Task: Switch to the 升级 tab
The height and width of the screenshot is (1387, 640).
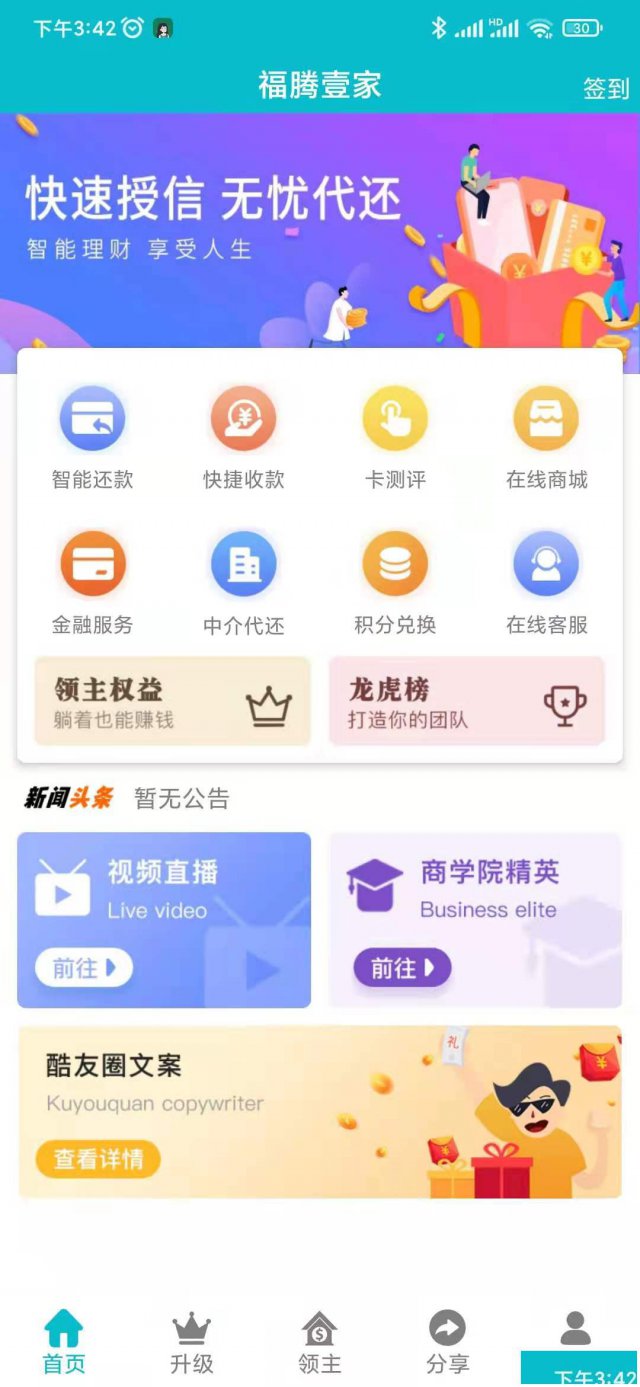Action: point(191,1341)
